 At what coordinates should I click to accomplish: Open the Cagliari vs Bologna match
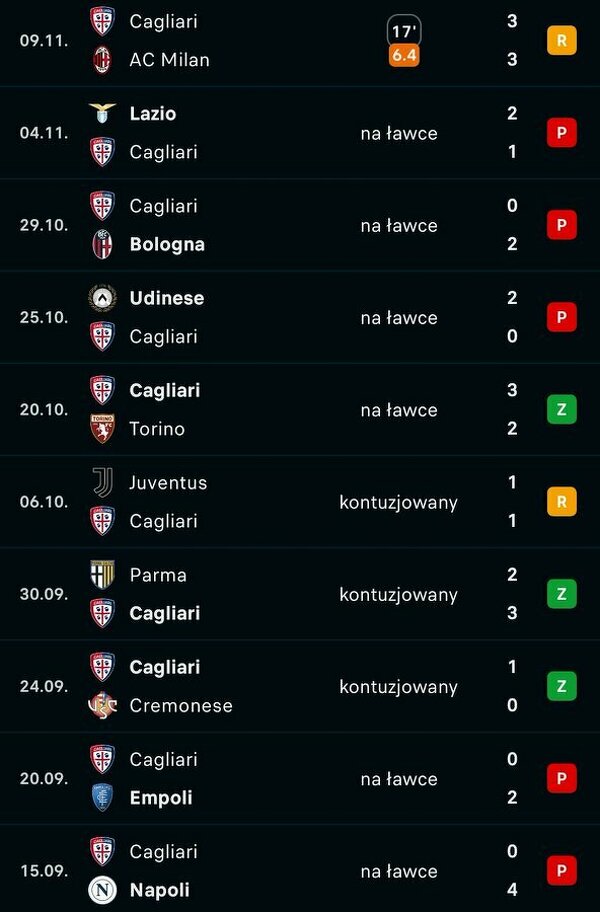pyautogui.click(x=300, y=225)
